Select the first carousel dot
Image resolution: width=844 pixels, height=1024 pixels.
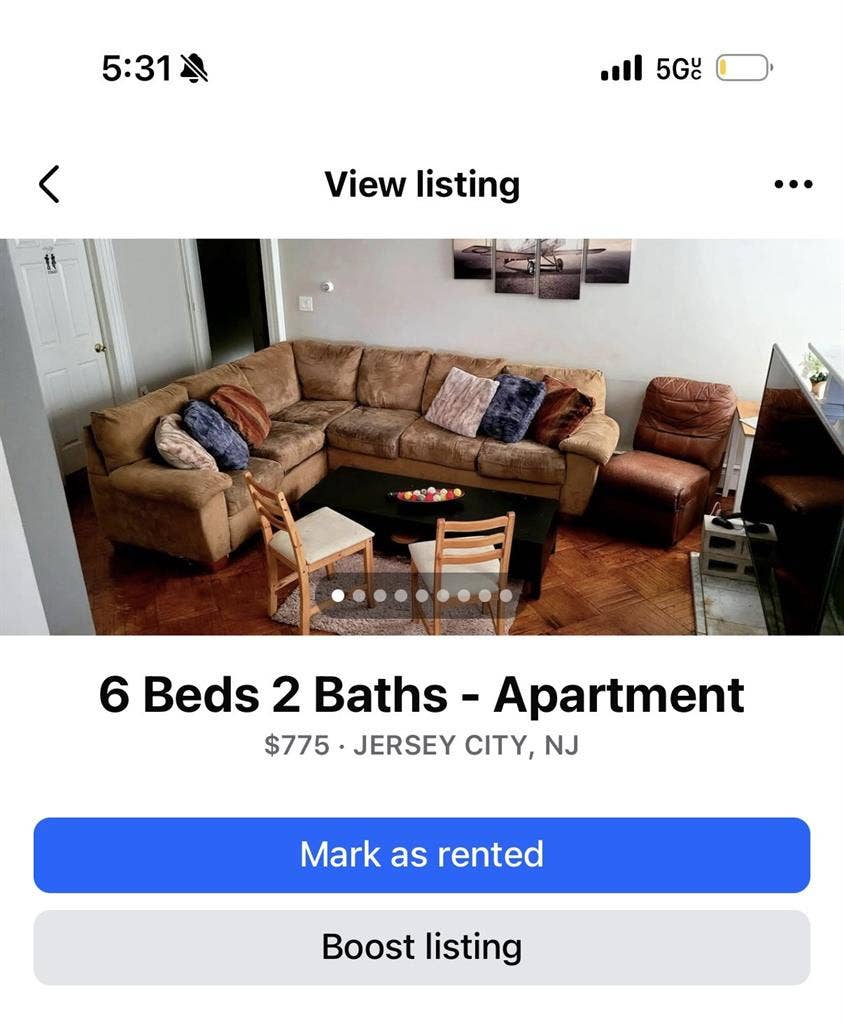pos(339,597)
